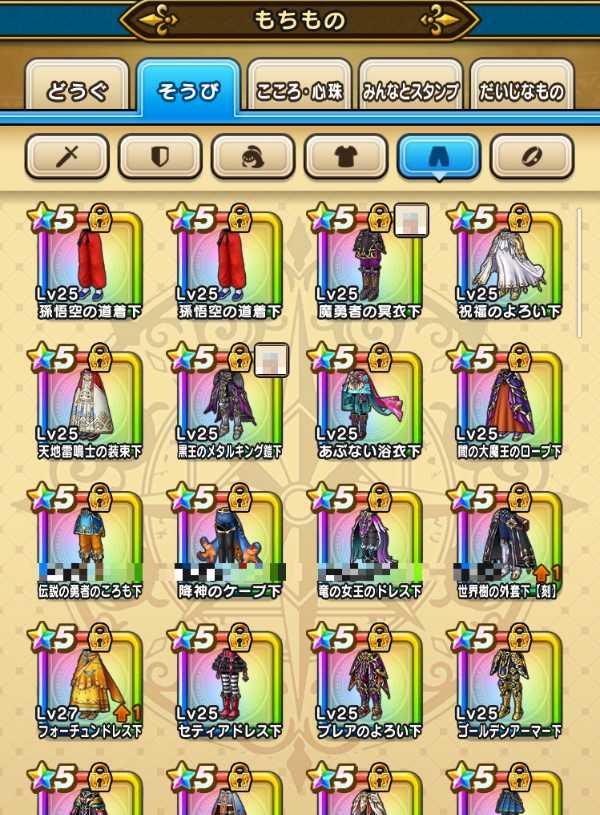Filter equipment by weapon sword icon

pos(67,156)
